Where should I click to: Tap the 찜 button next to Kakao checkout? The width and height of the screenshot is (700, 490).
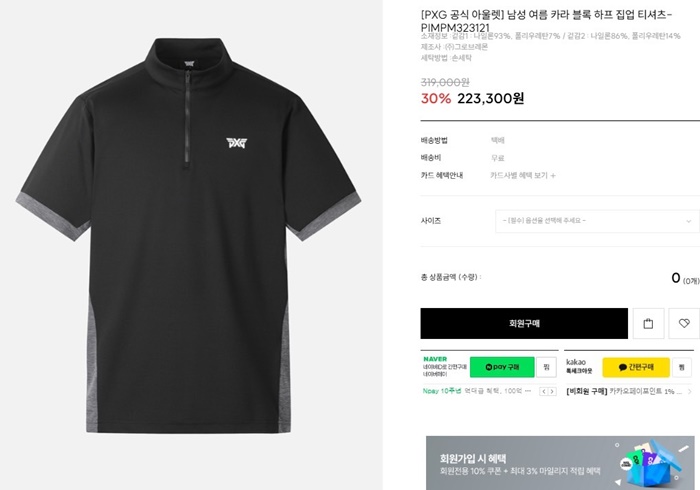[681, 367]
